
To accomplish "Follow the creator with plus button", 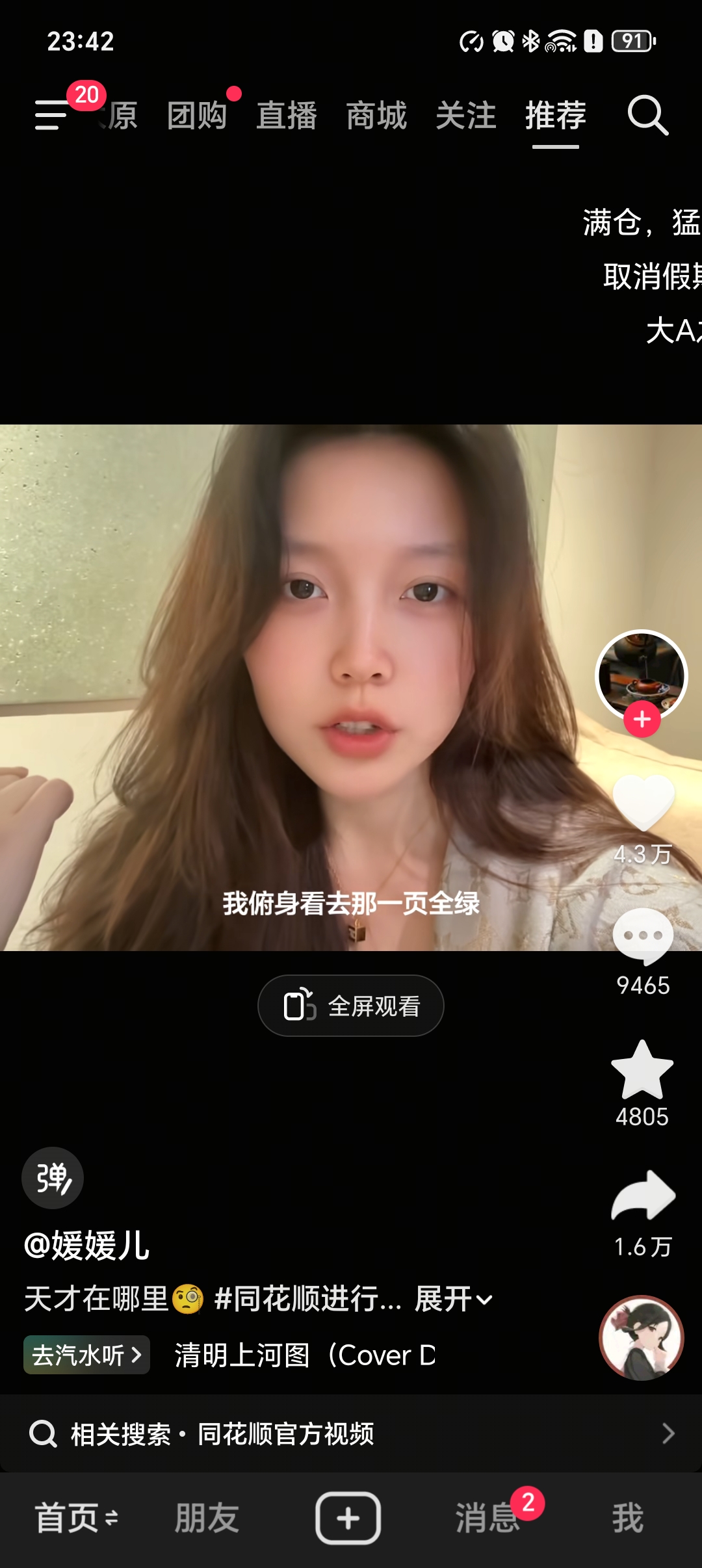I will pos(642,720).
